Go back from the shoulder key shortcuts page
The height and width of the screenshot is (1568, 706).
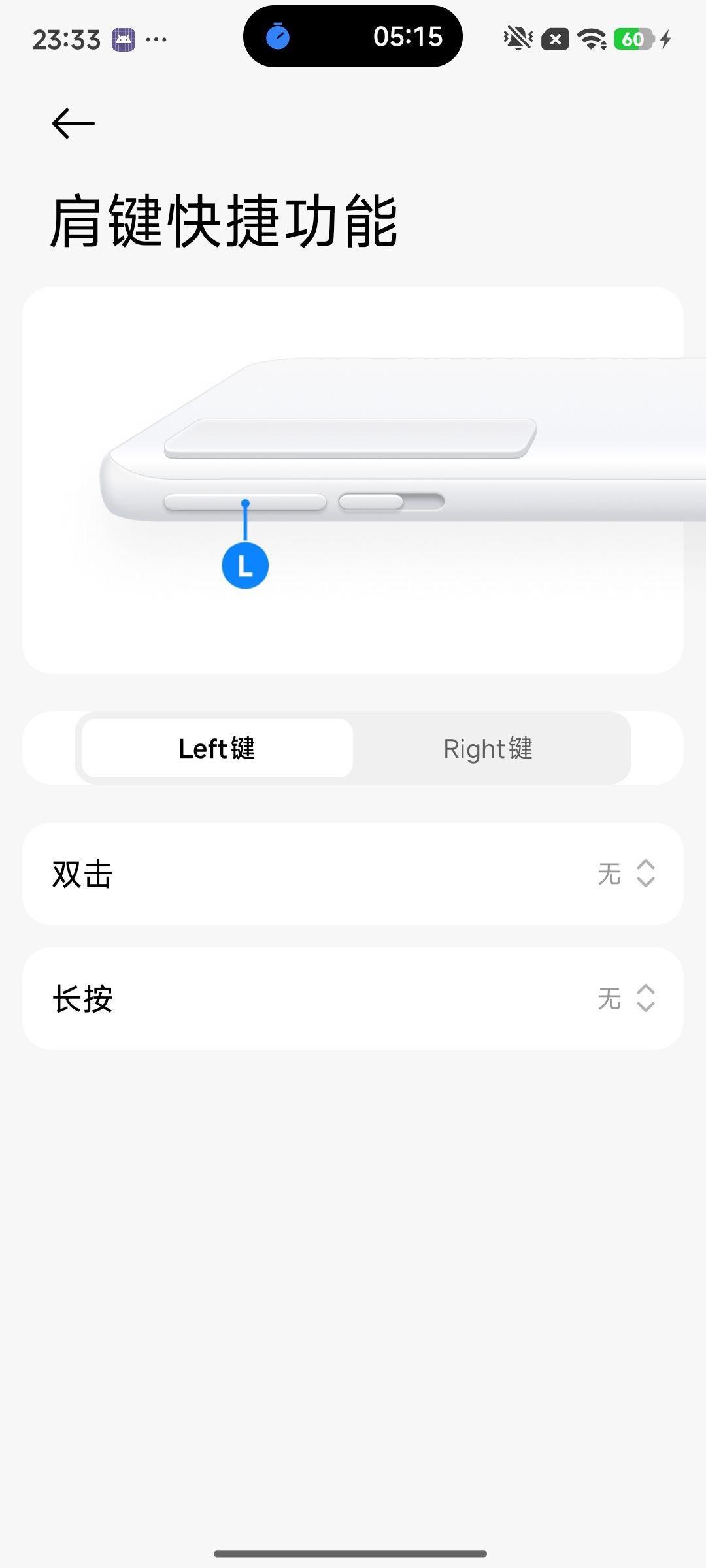click(73, 123)
